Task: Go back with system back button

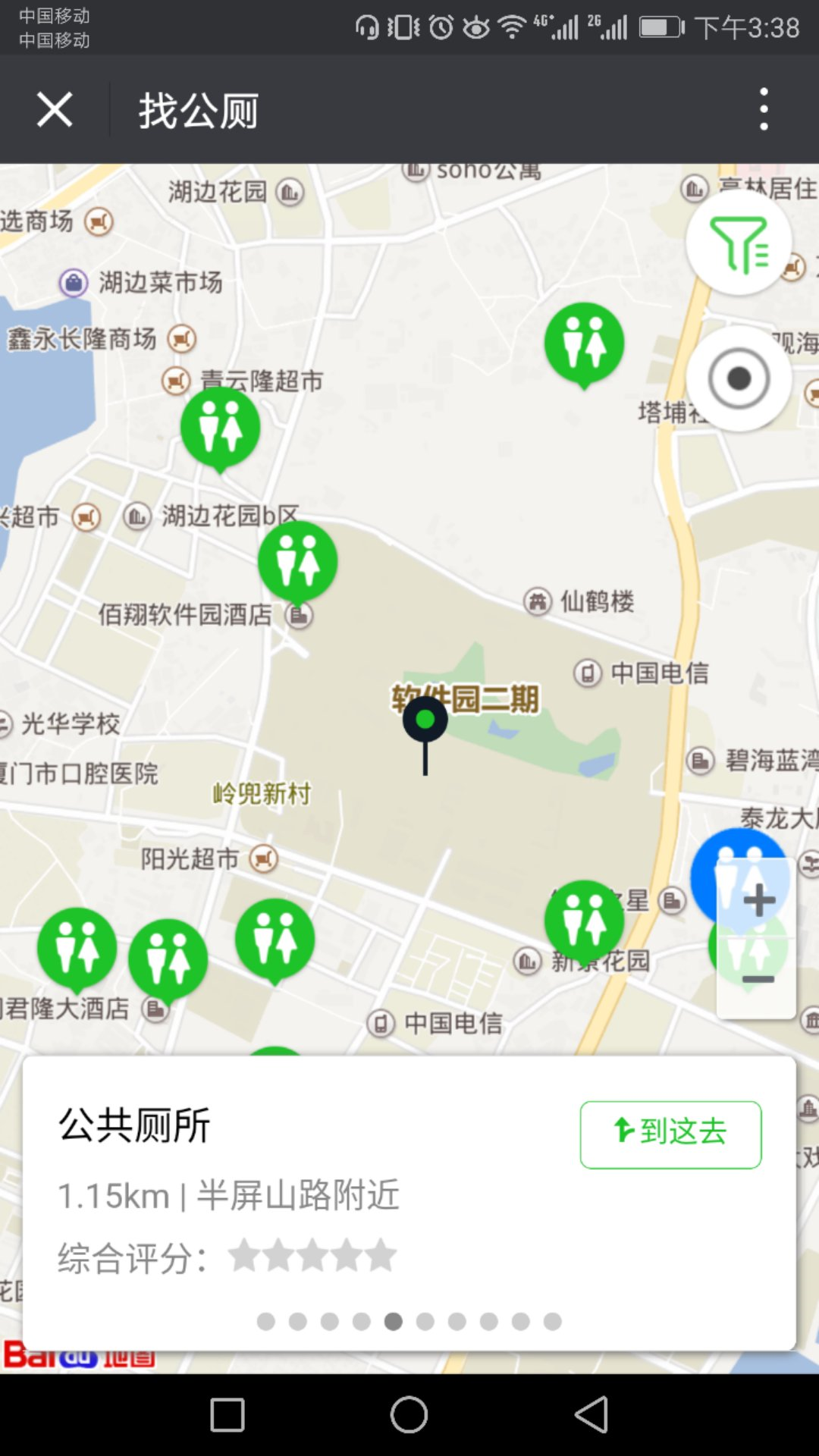Action: pyautogui.click(x=591, y=1414)
